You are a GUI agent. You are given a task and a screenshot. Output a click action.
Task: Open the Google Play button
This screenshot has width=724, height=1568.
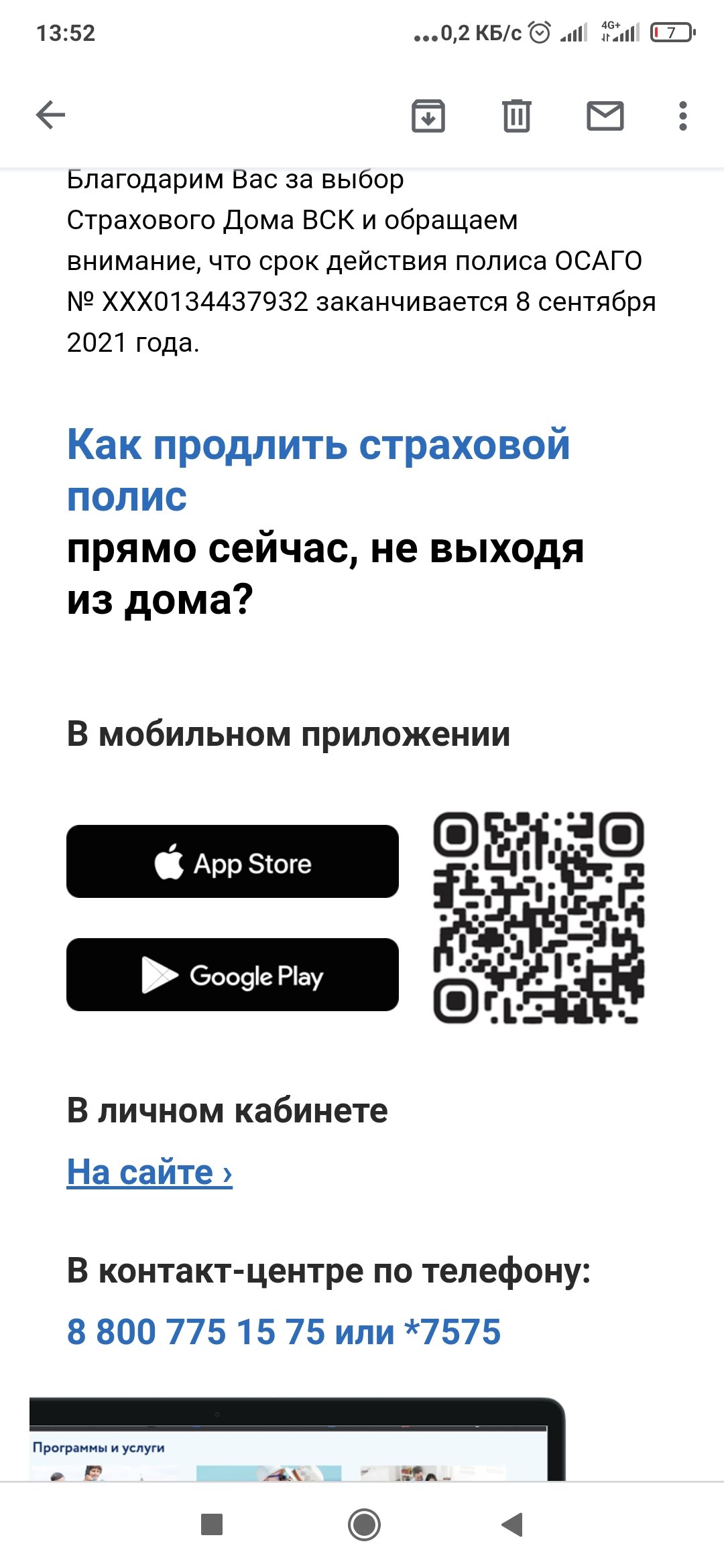tap(233, 975)
